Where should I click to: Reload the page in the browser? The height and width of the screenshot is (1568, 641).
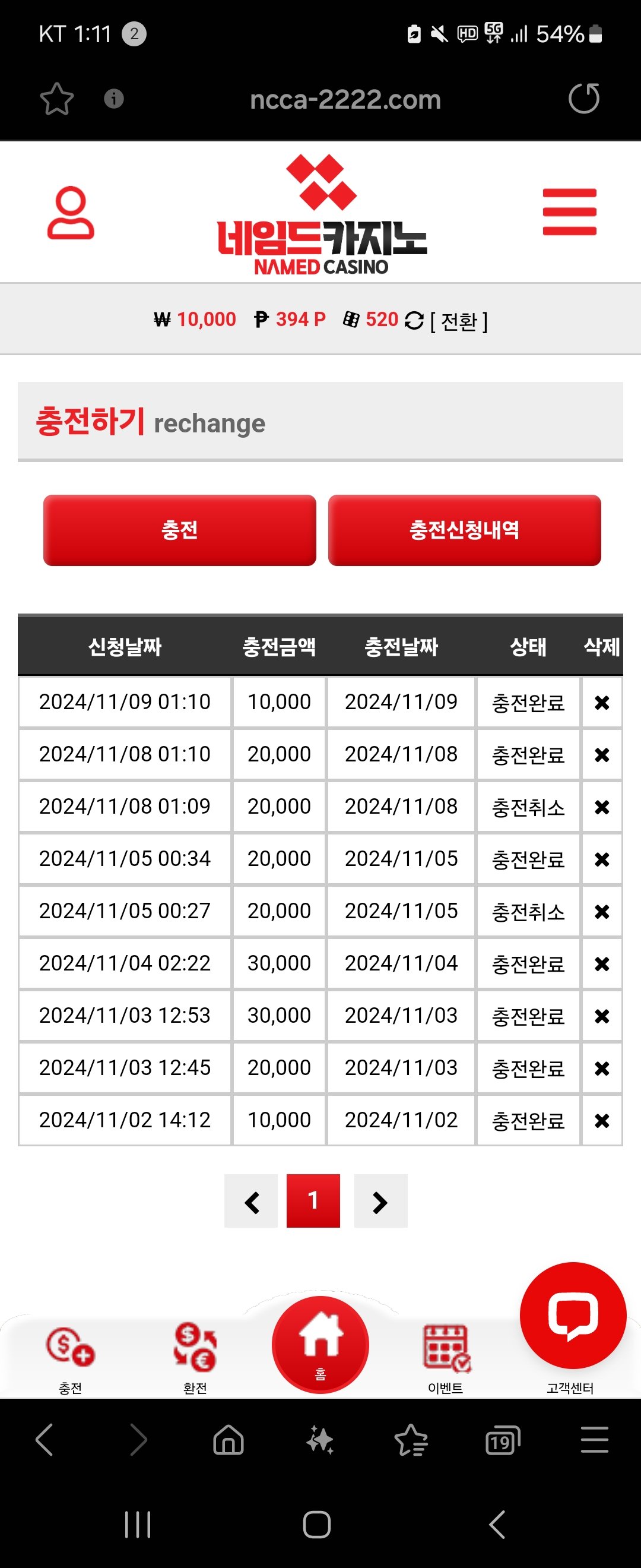(584, 99)
